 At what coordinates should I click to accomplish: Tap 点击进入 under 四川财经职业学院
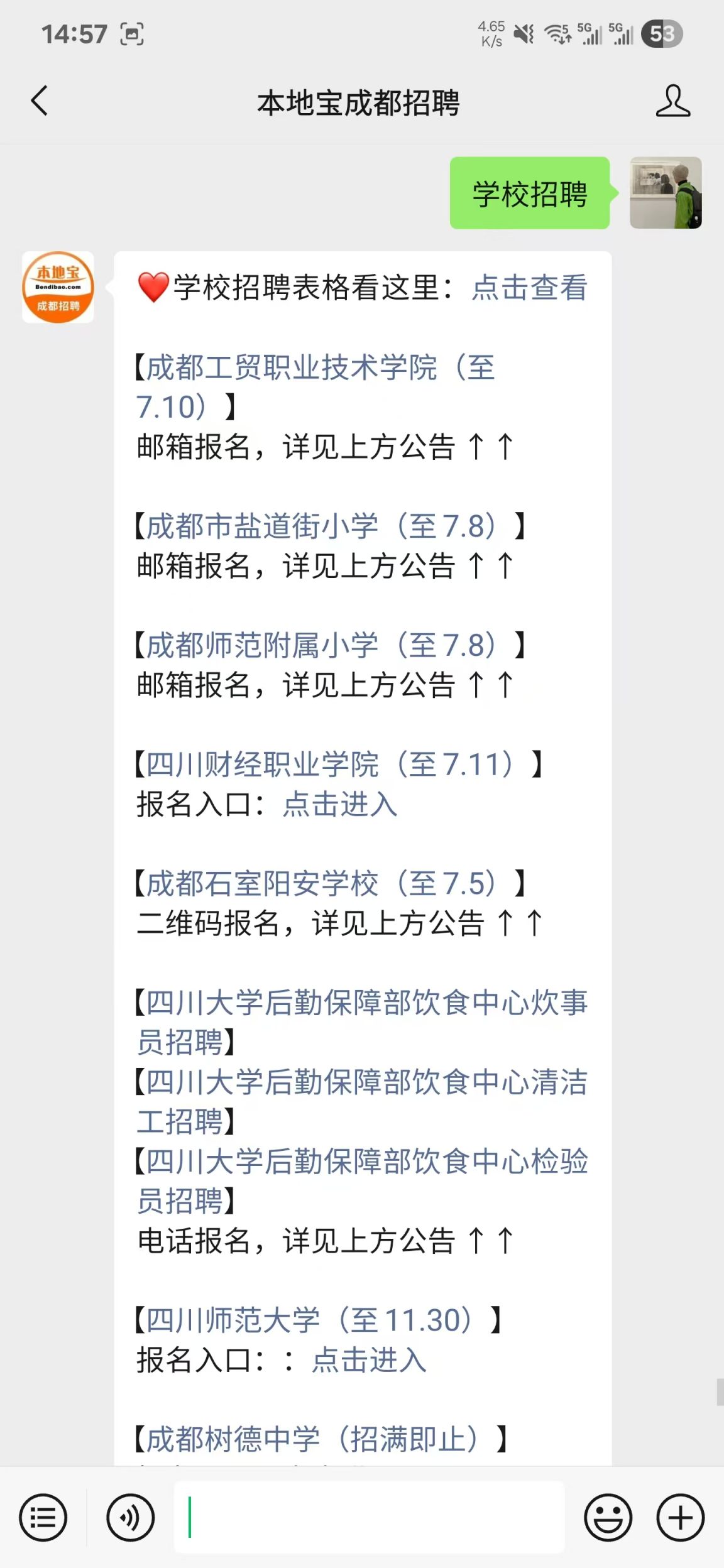(340, 804)
